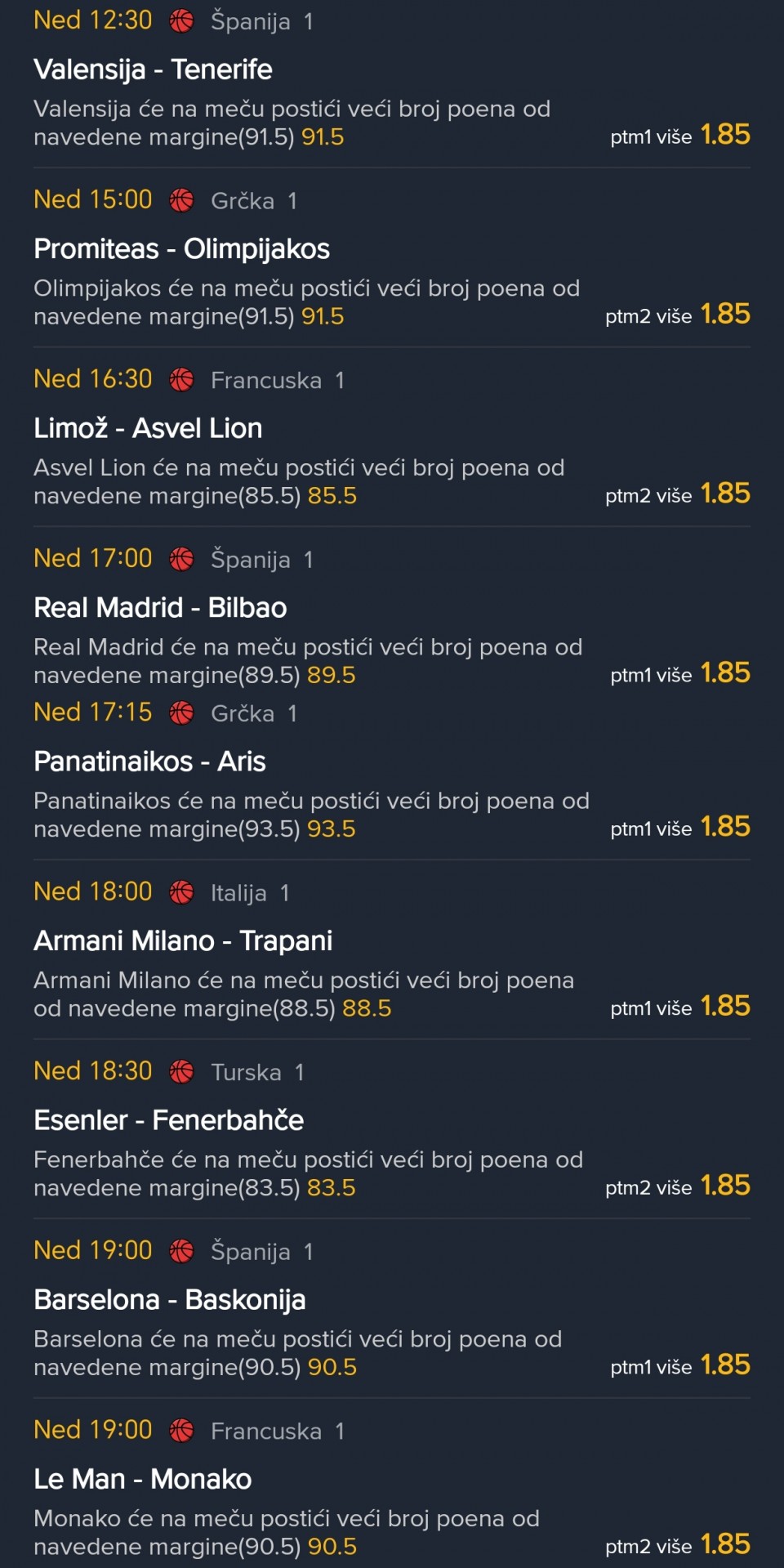Screen dimensions: 784x1568
Task: Select the Real Madrid - Bilbao match
Action: (x=160, y=607)
